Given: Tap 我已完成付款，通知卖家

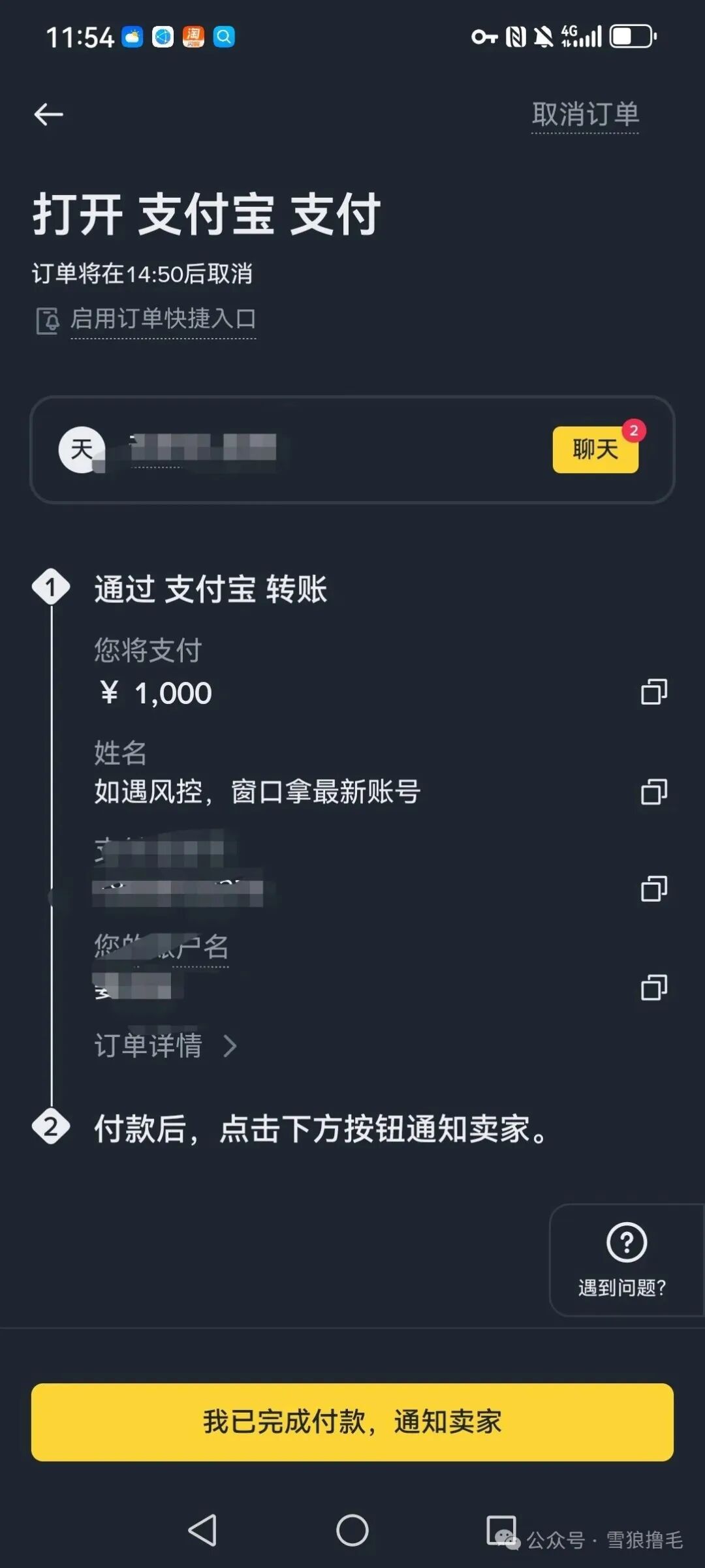Looking at the screenshot, I should (x=352, y=1422).
